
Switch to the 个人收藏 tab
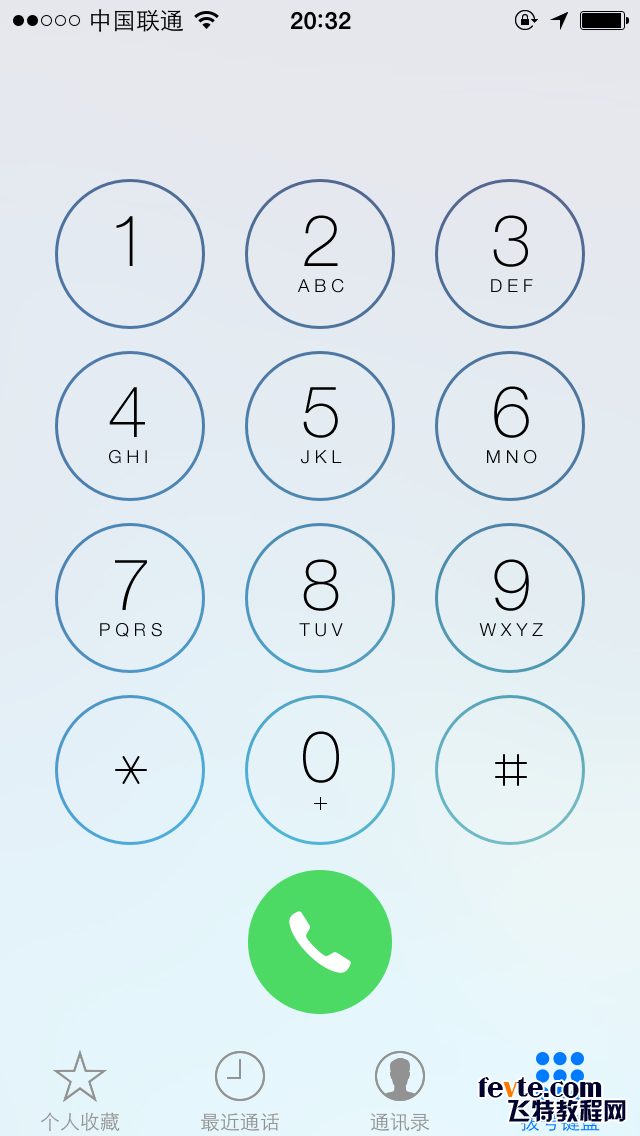pos(80,1090)
